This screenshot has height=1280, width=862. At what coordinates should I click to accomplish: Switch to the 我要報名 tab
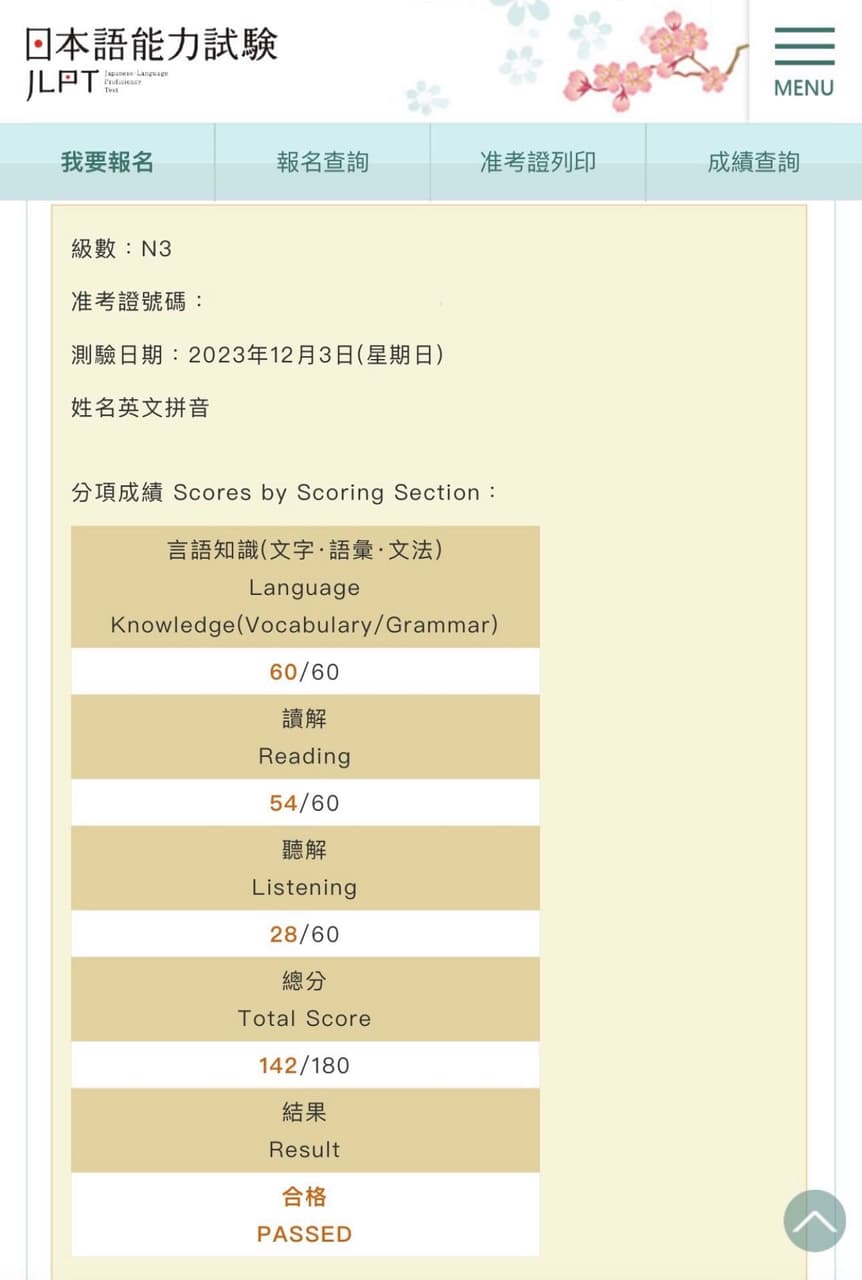point(107,162)
